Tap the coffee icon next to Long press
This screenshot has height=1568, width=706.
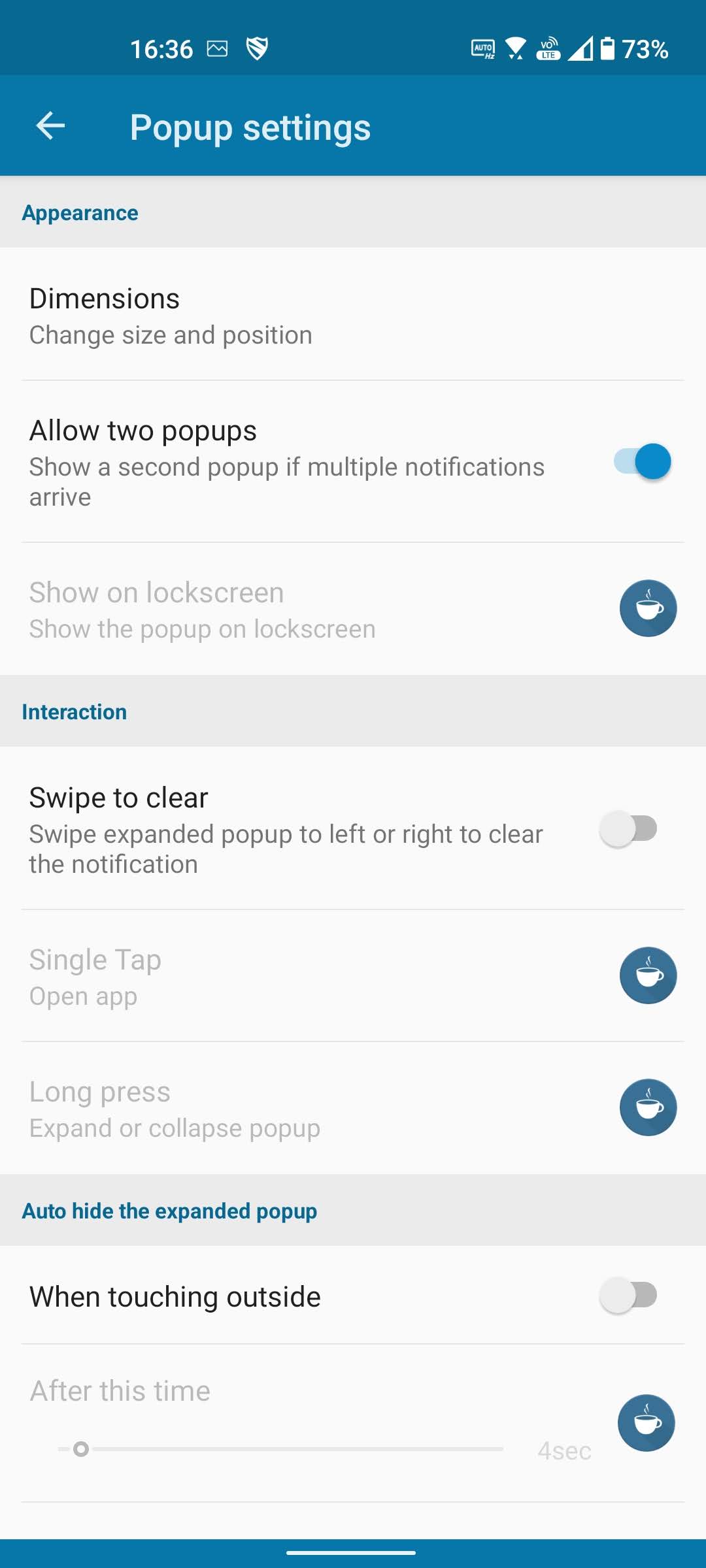pyautogui.click(x=648, y=1107)
